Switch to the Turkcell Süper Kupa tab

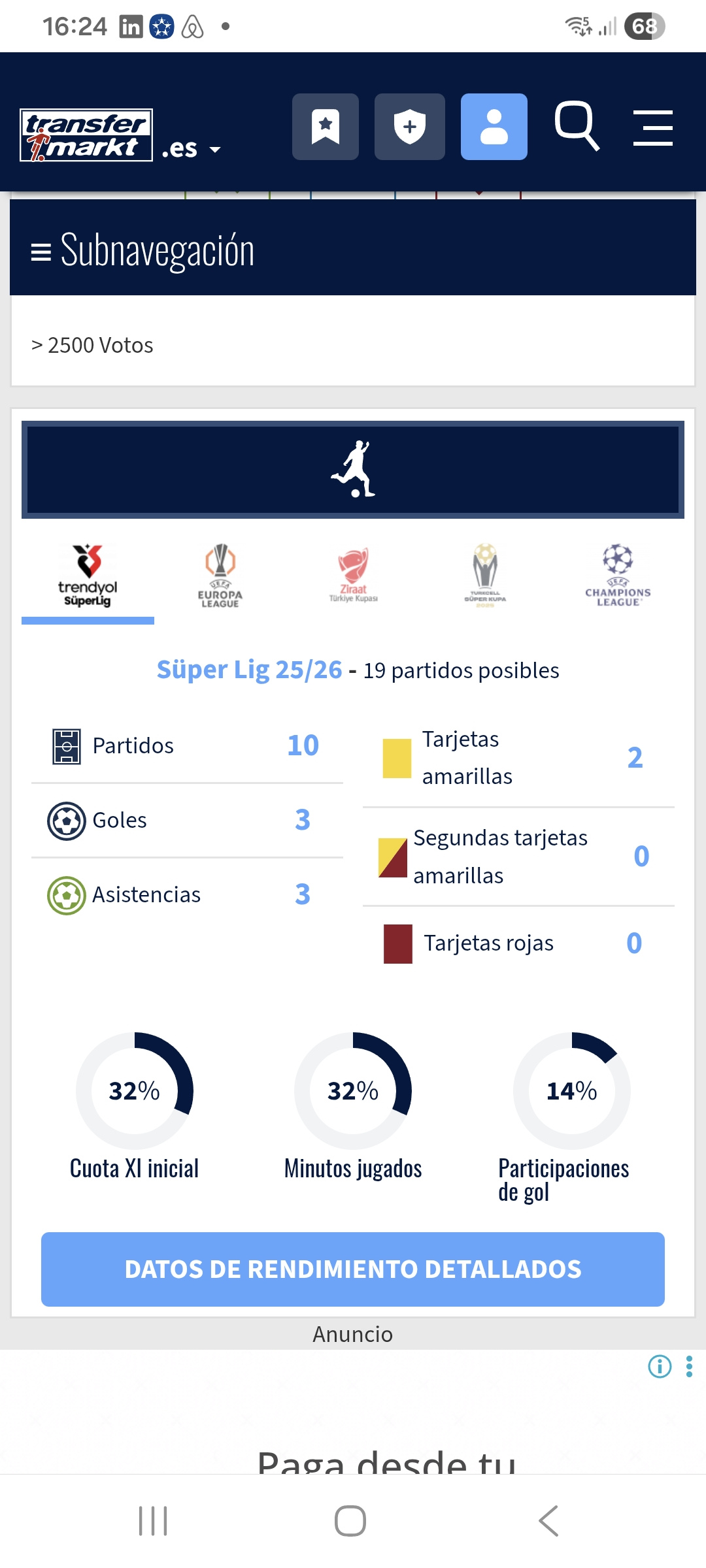point(485,576)
